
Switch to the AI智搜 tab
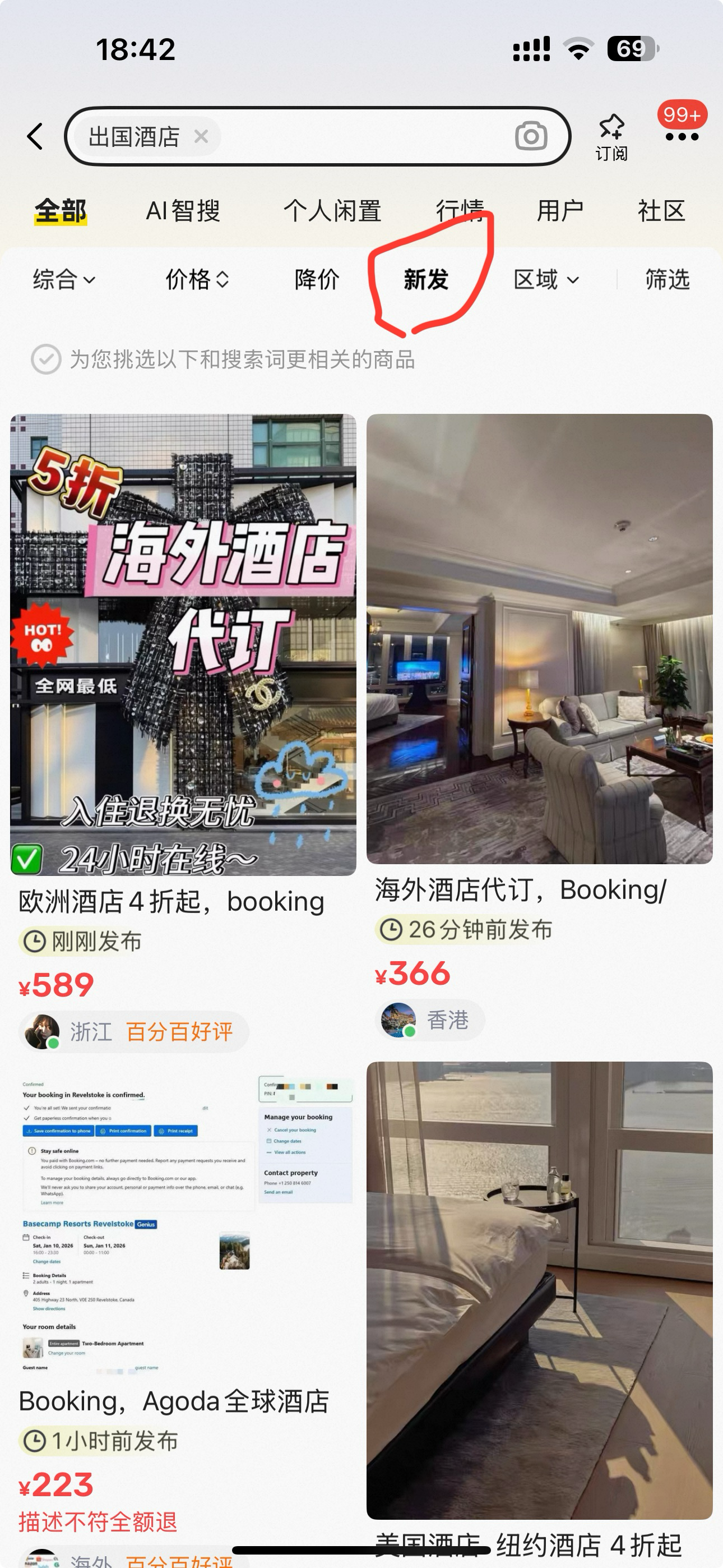[183, 211]
